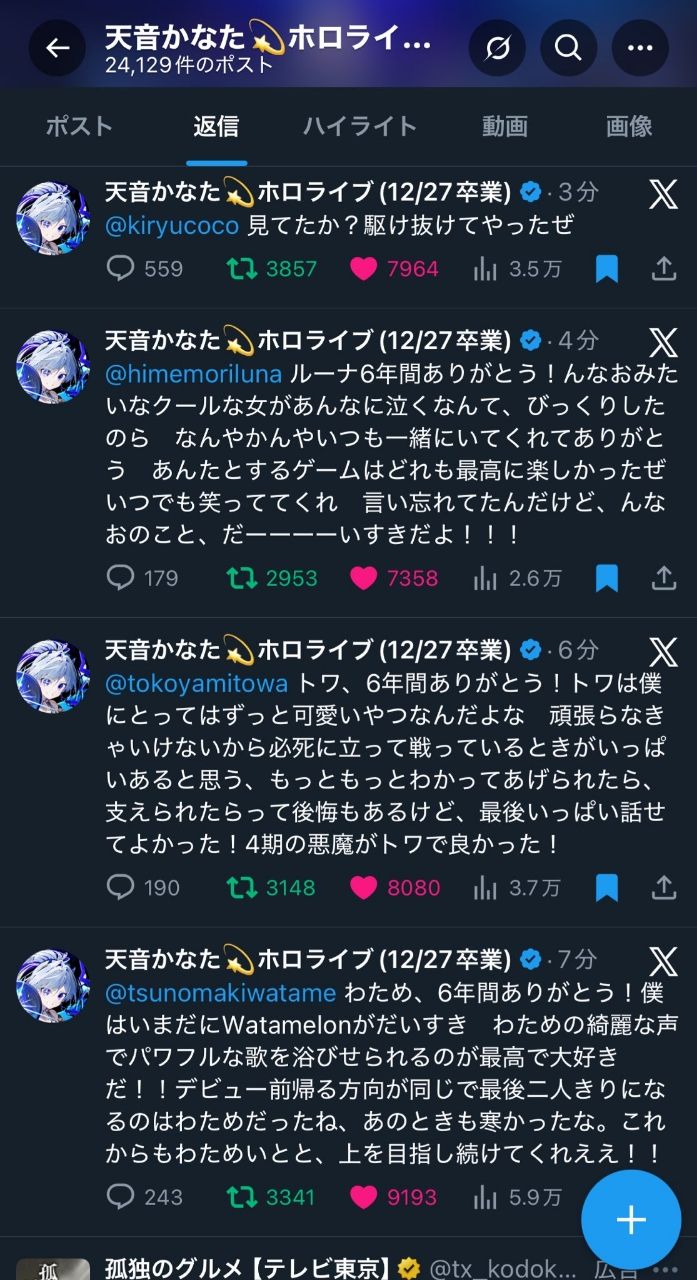The image size is (697, 1280).
Task: Open the overflow menu with three dots
Action: [640, 48]
